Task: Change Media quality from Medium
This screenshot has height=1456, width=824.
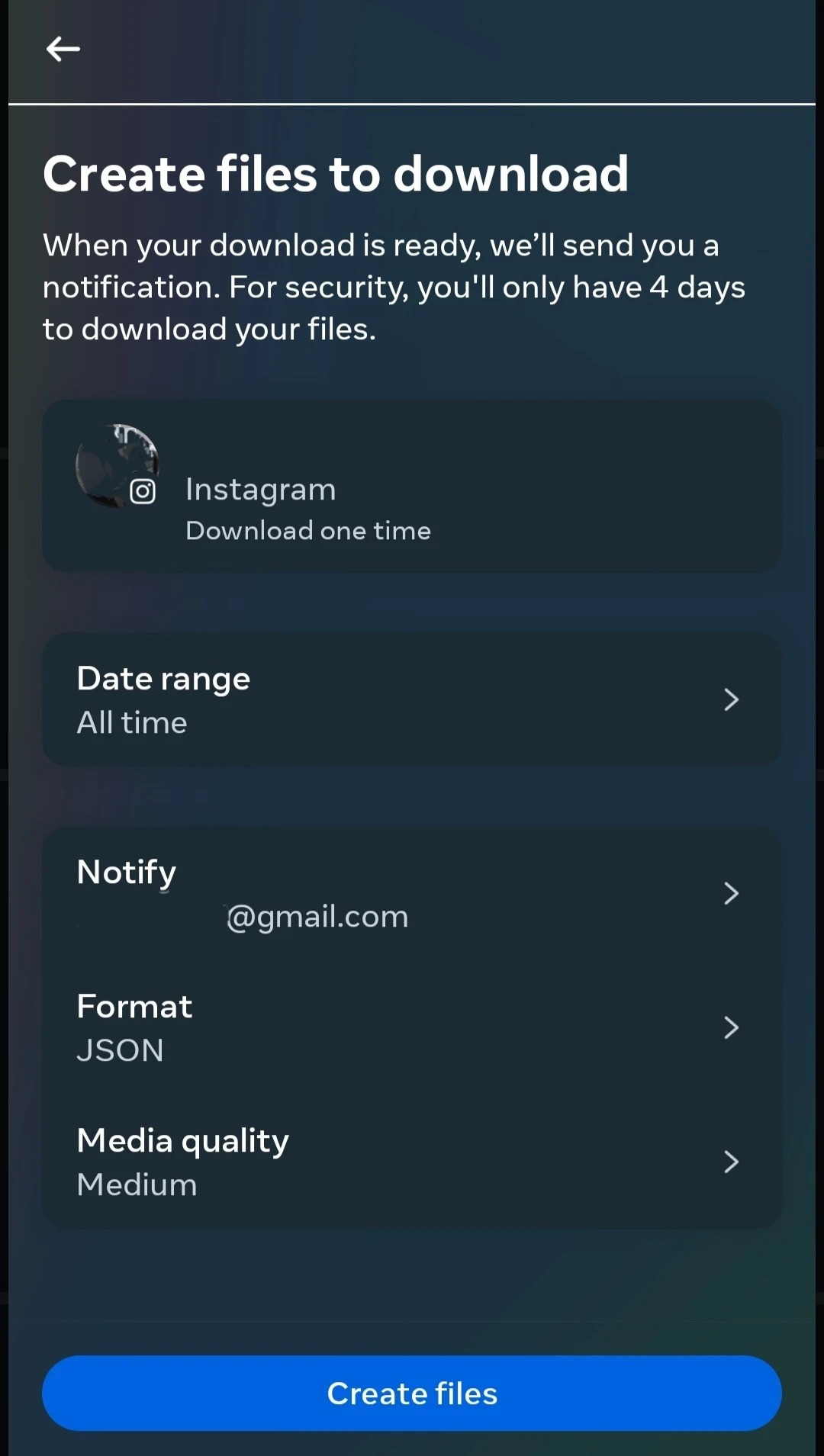Action: coord(412,1162)
